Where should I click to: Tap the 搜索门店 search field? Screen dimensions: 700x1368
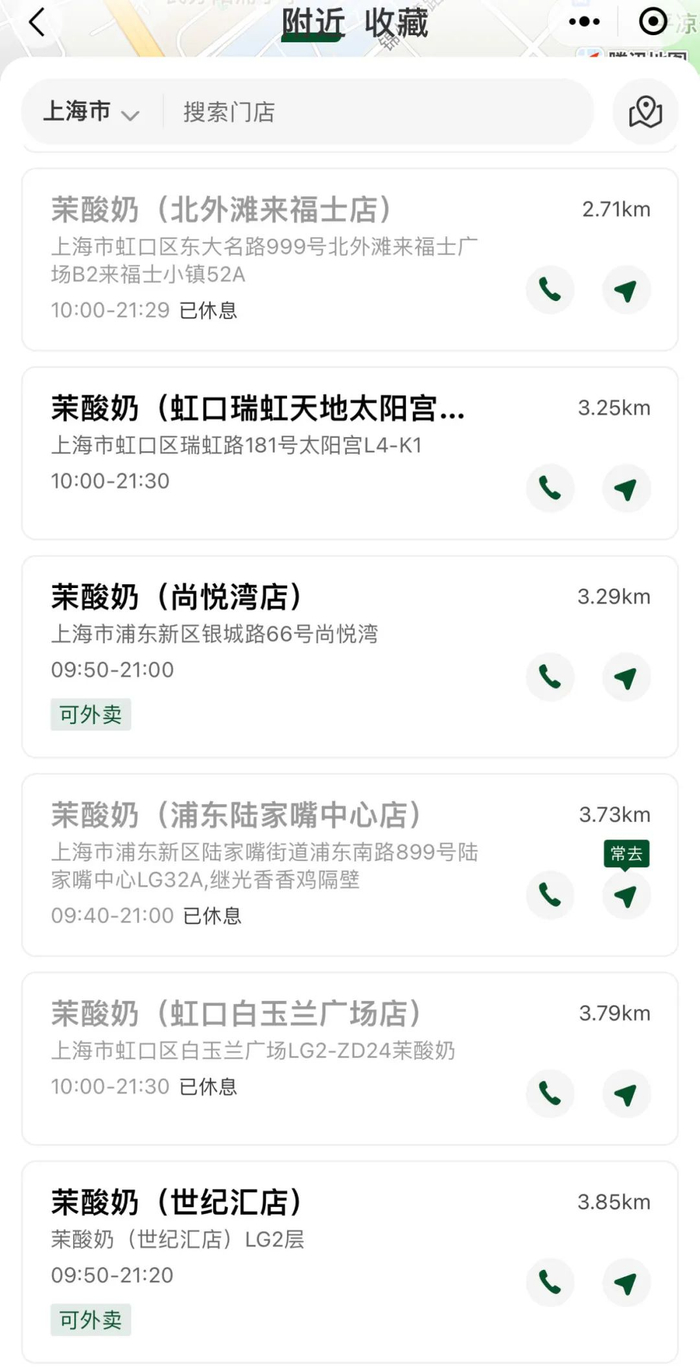tap(378, 112)
